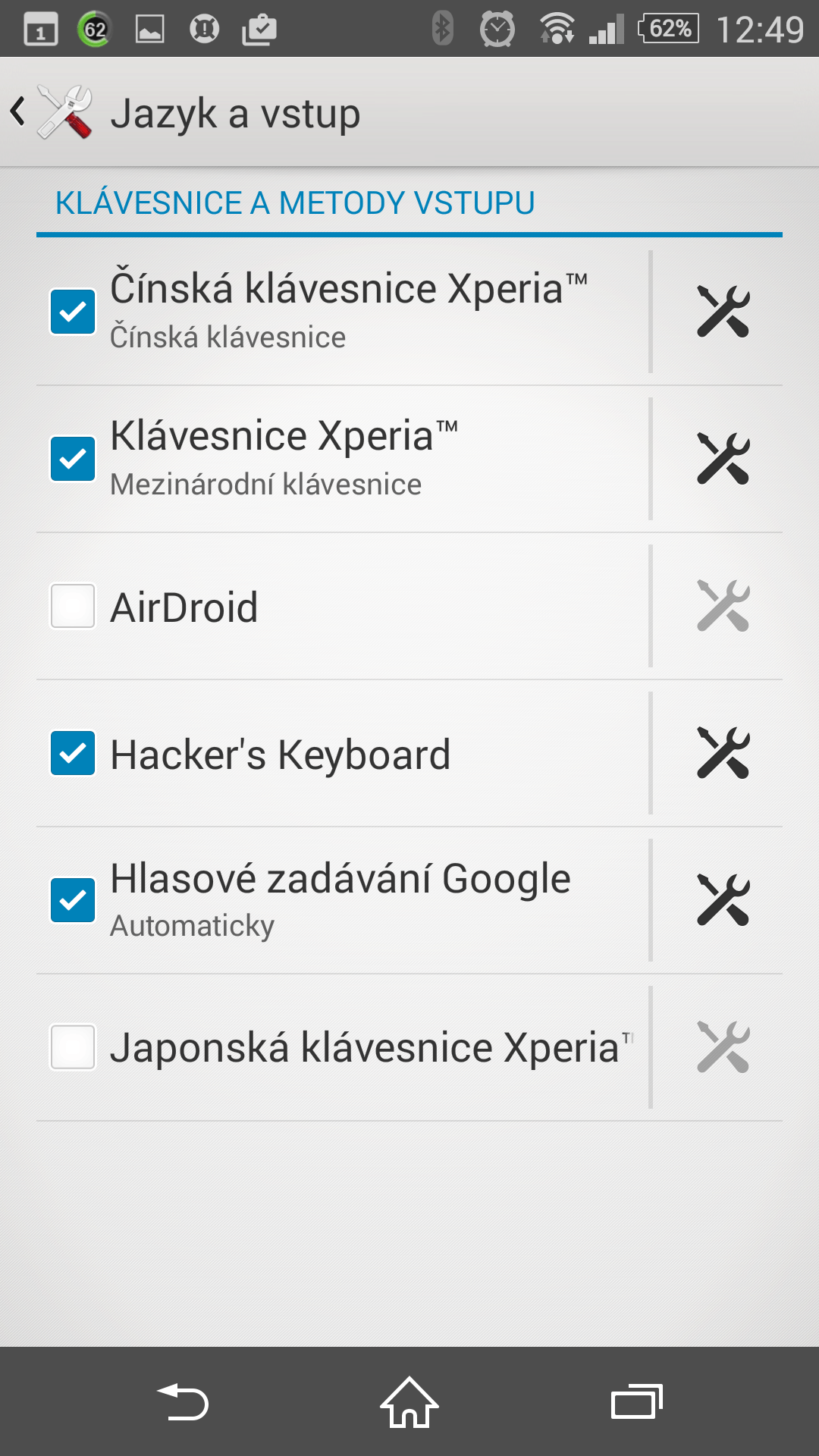Open recent apps
Screen dimensions: 819x1456
click(x=637, y=1402)
